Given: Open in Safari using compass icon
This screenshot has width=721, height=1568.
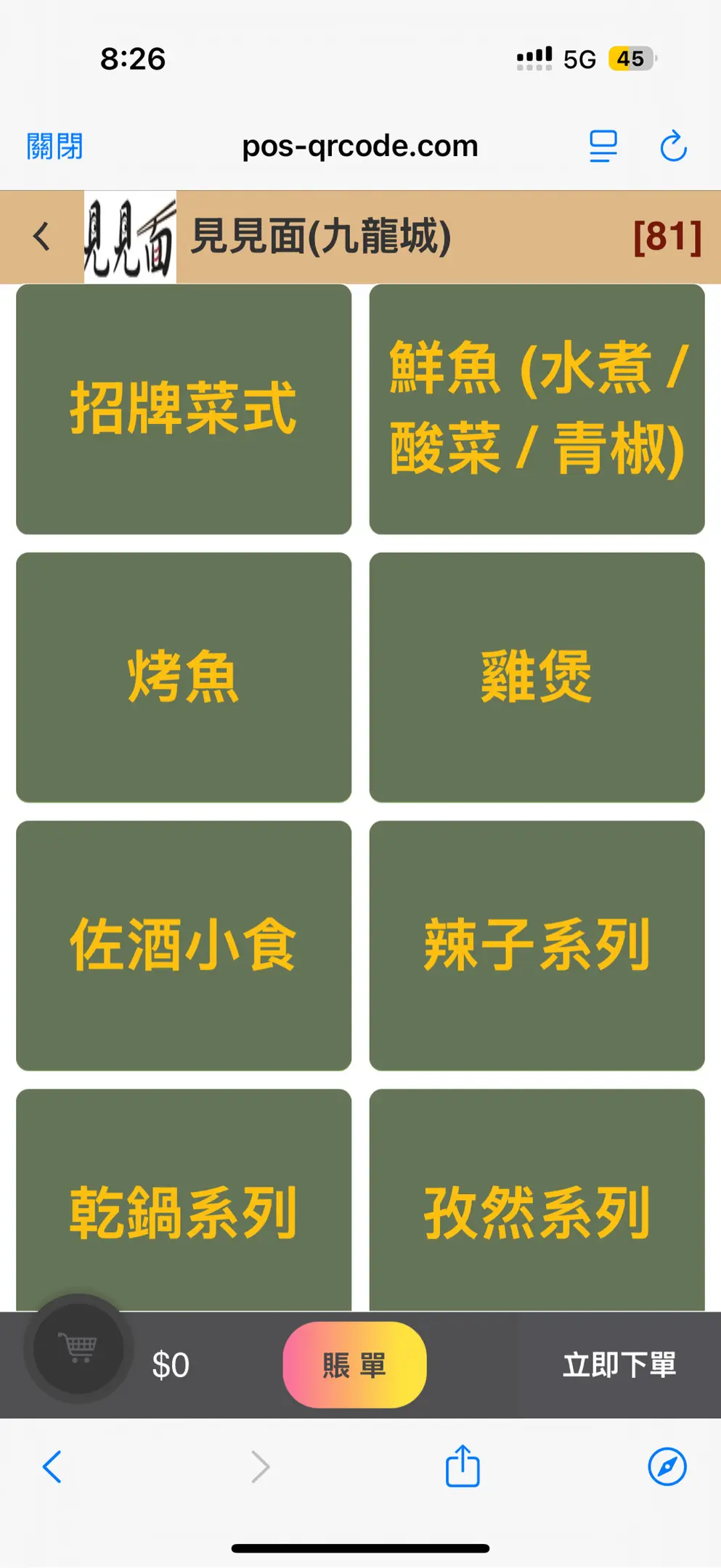Looking at the screenshot, I should pyautogui.click(x=667, y=1466).
